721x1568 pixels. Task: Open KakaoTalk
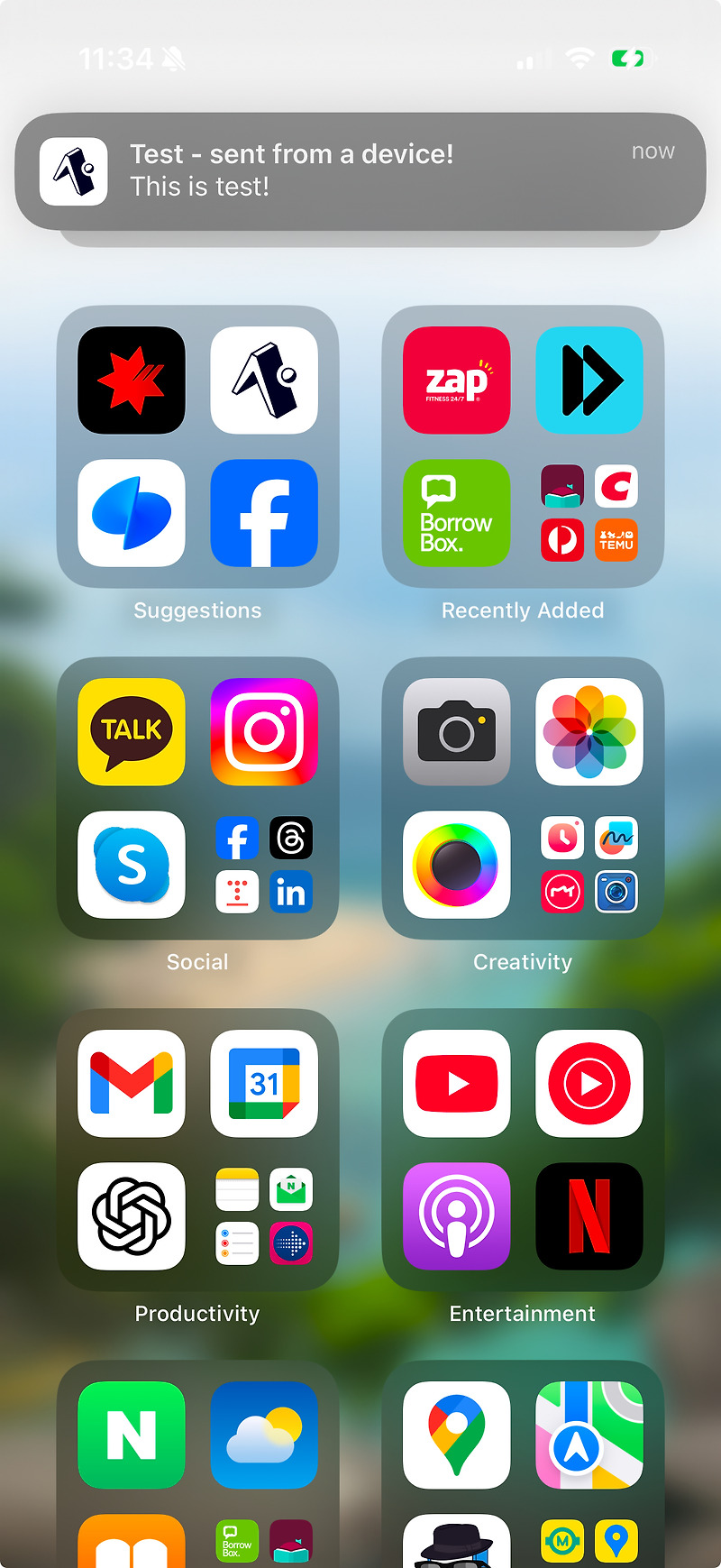pos(131,731)
